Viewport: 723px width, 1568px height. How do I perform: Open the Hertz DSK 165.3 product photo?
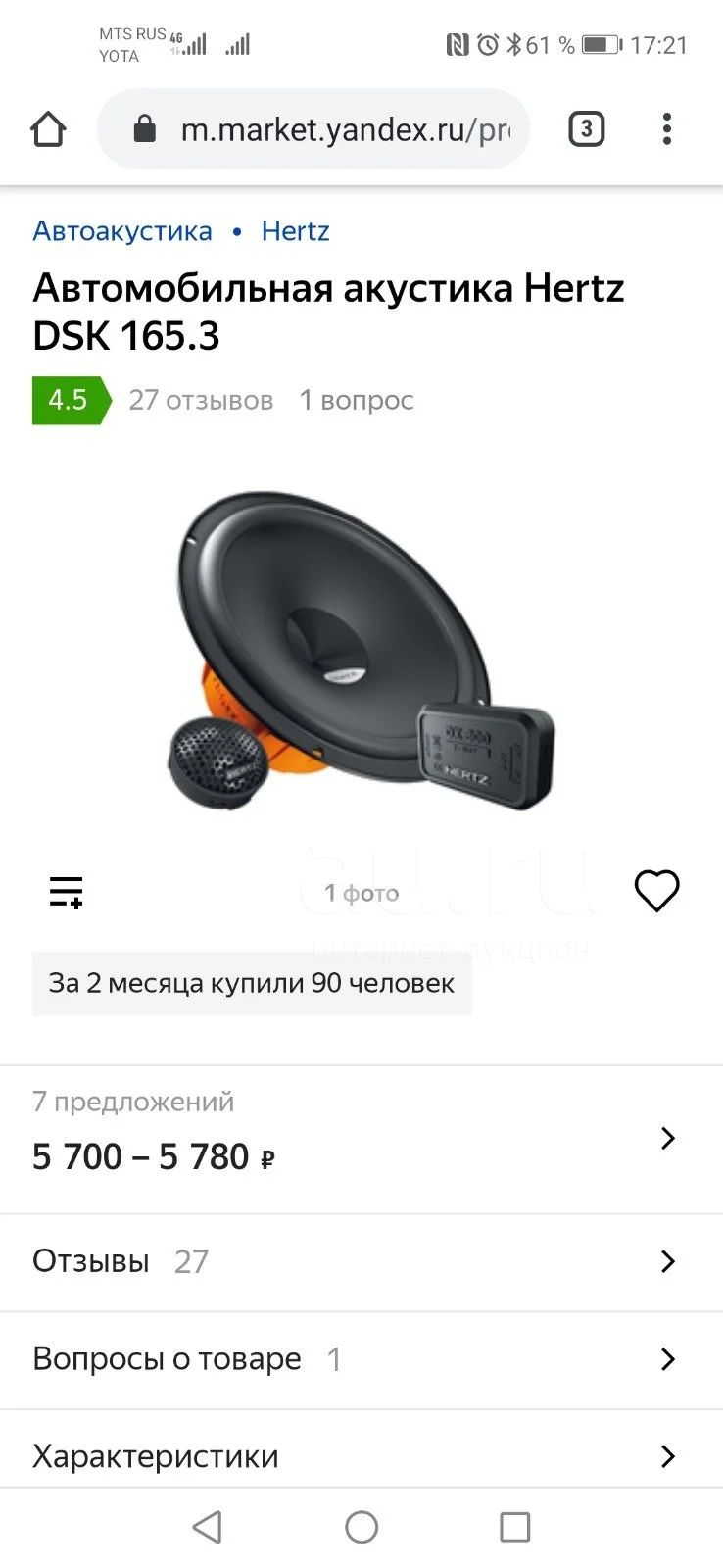pos(361,652)
